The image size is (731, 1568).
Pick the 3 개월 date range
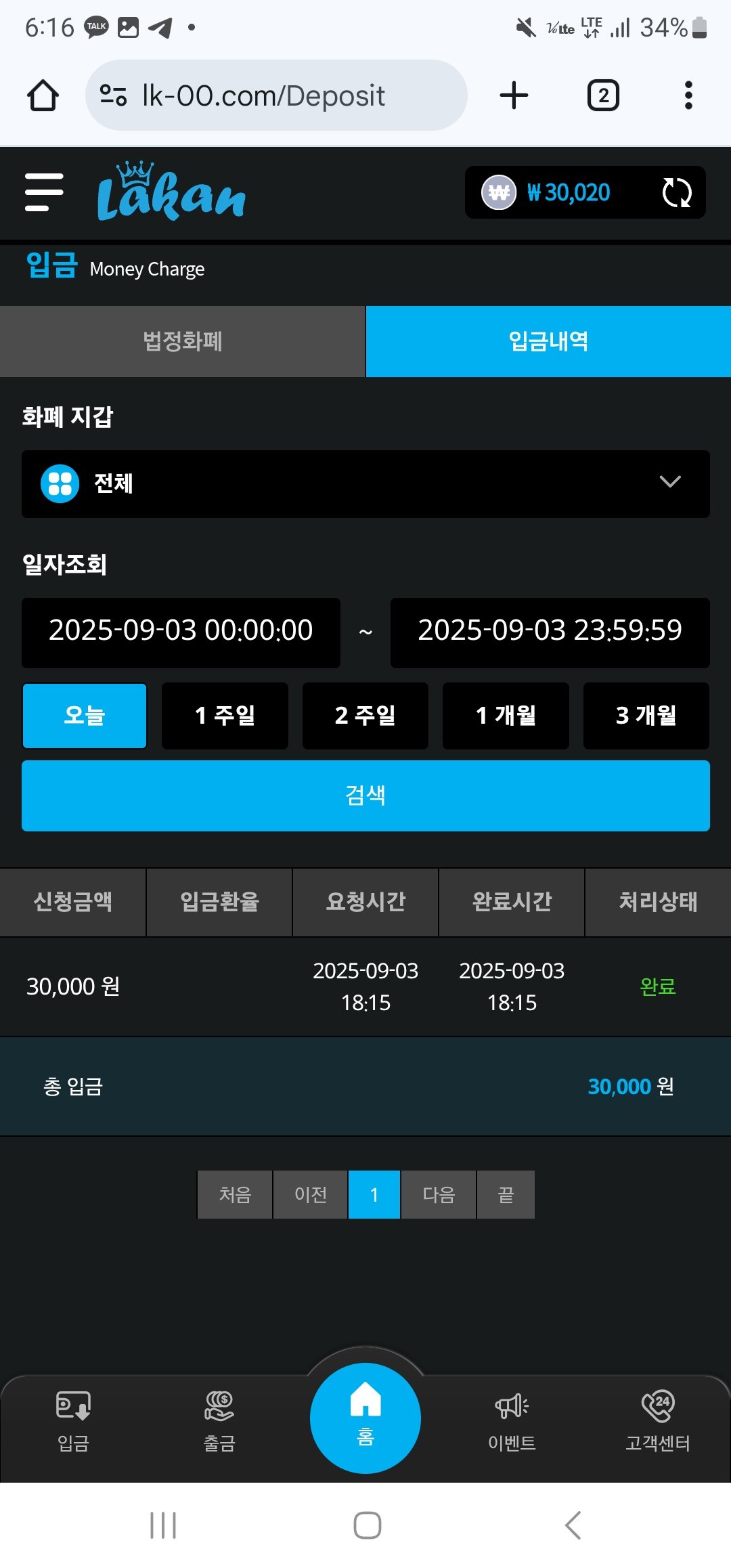pos(646,716)
